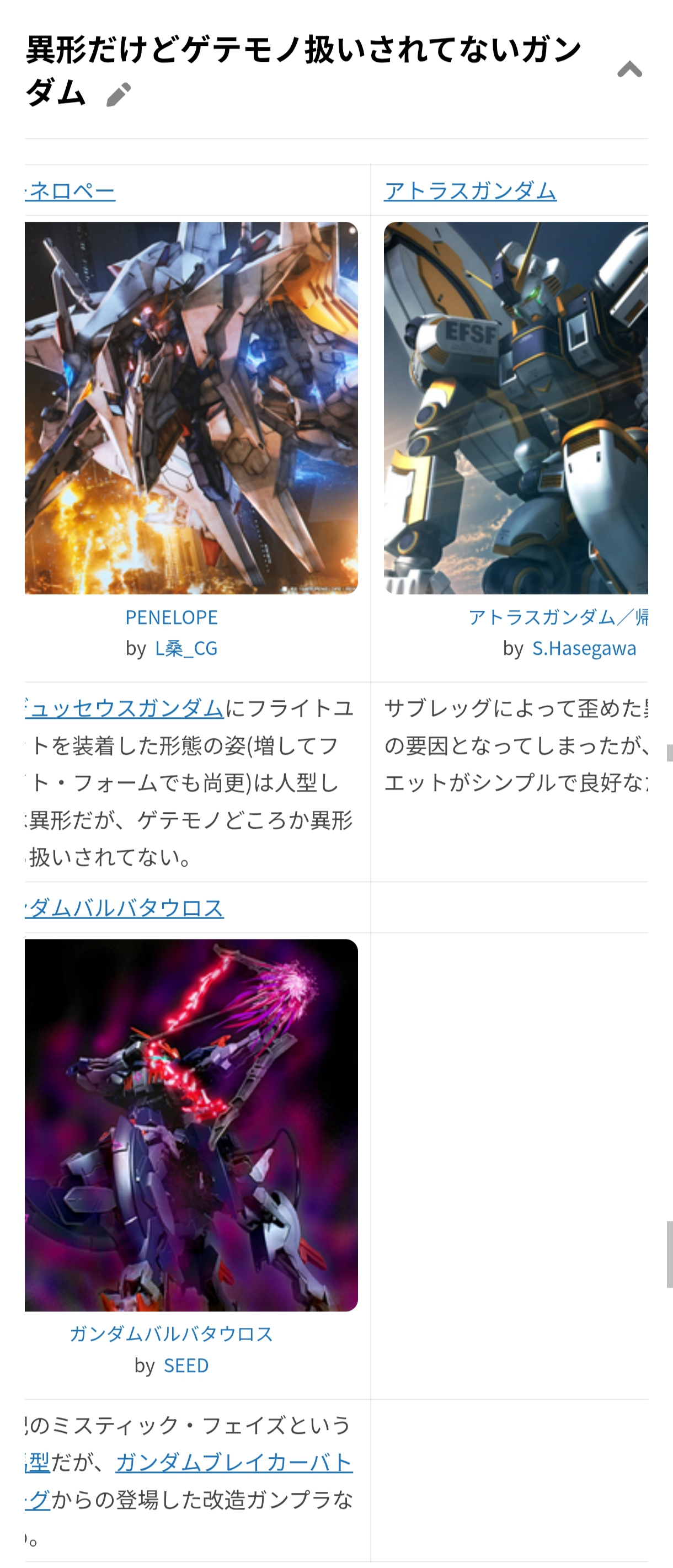Visit artist S.Hasegawa's profile

[x=584, y=648]
